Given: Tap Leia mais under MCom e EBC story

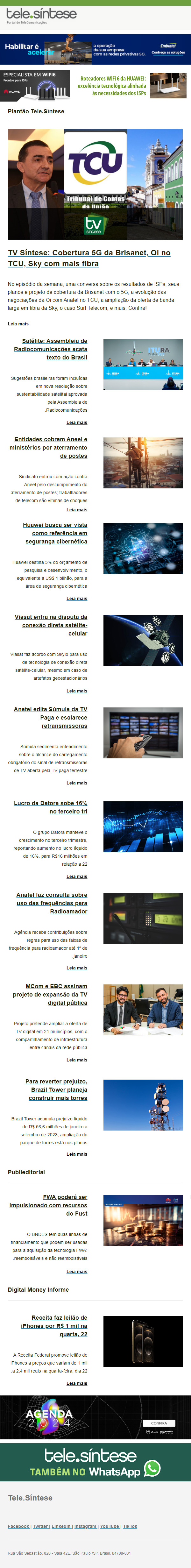Looking at the screenshot, I should 77,1060.
